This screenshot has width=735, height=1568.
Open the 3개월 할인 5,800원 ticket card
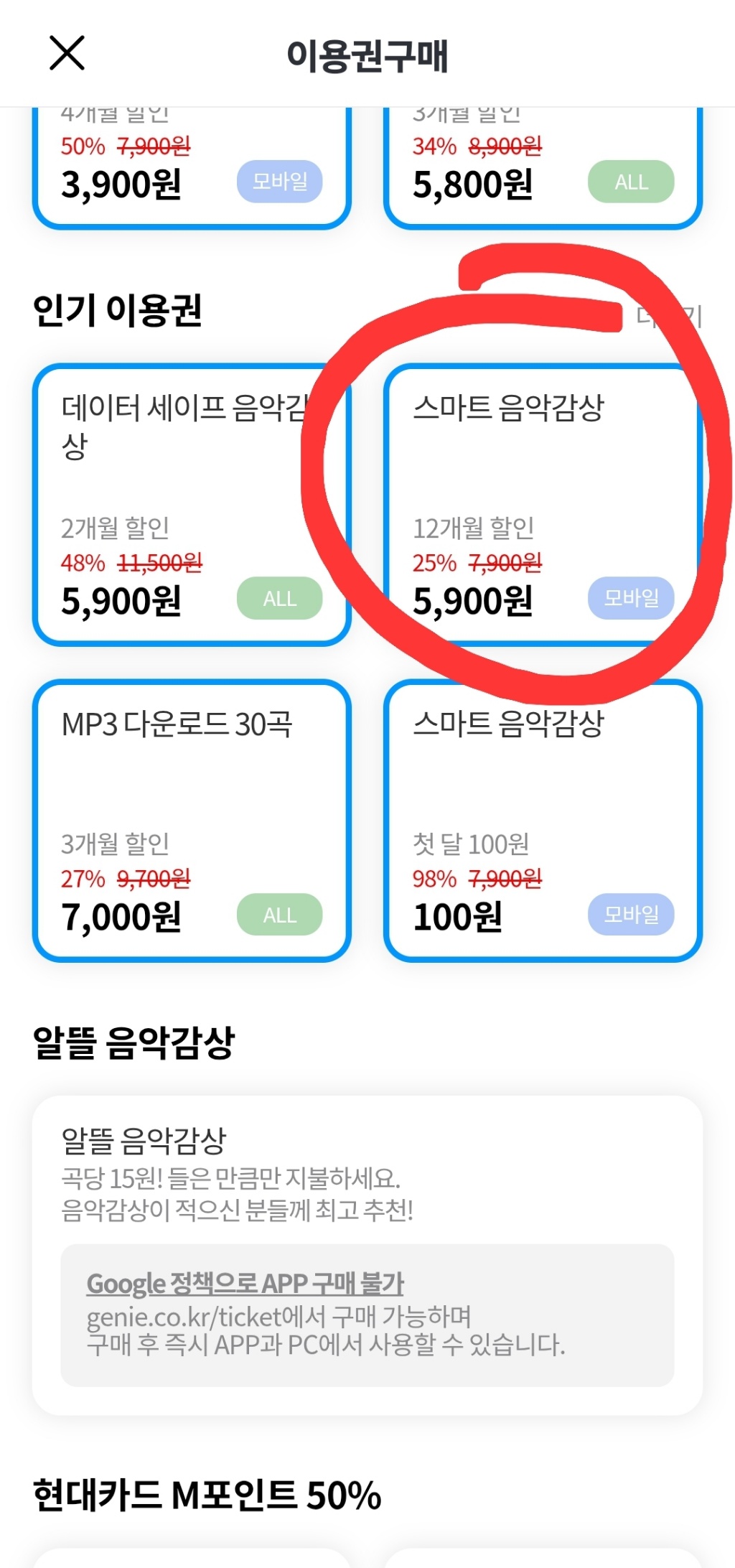tap(543, 169)
